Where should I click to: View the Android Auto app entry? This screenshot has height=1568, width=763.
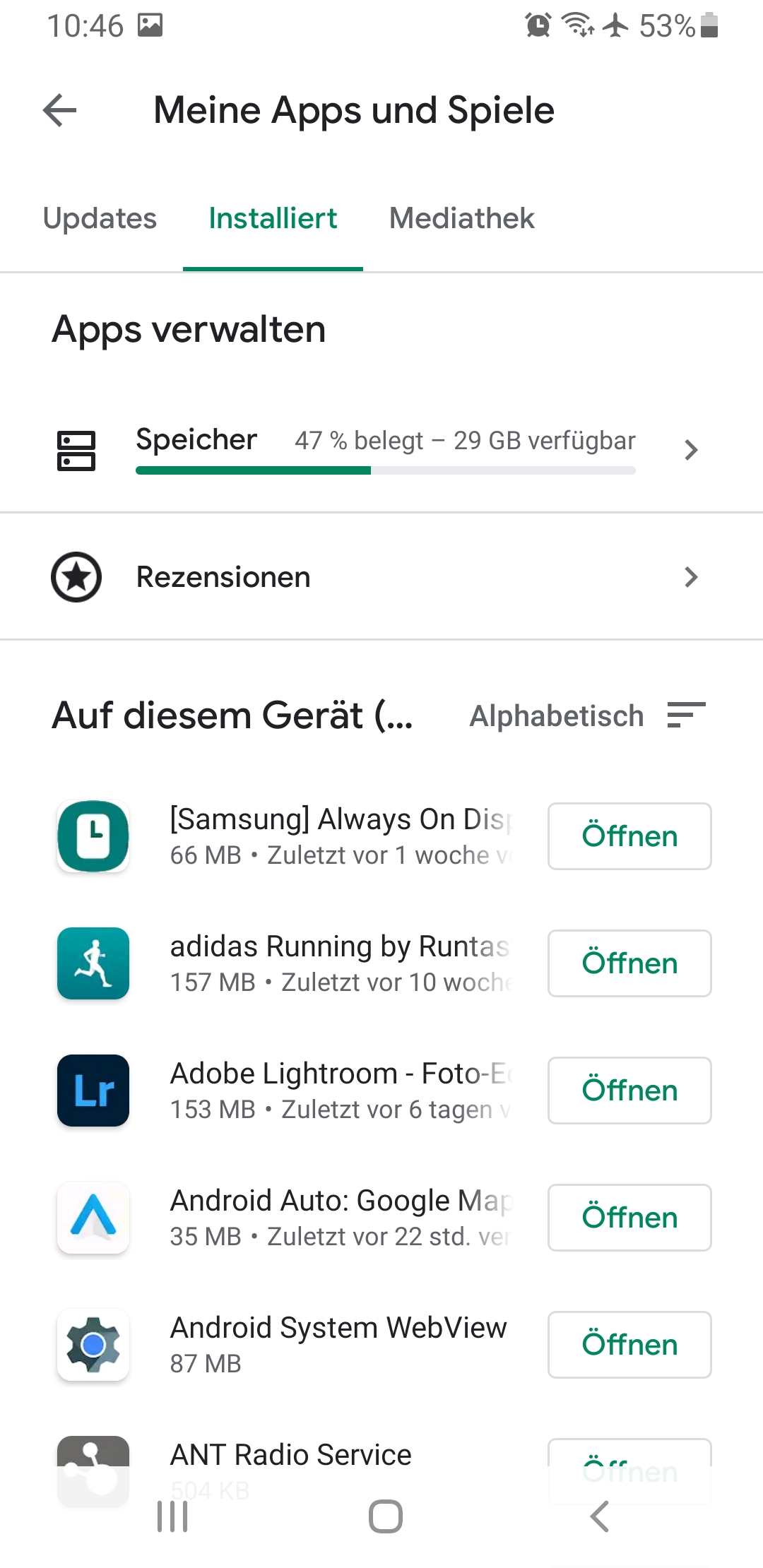339,1218
